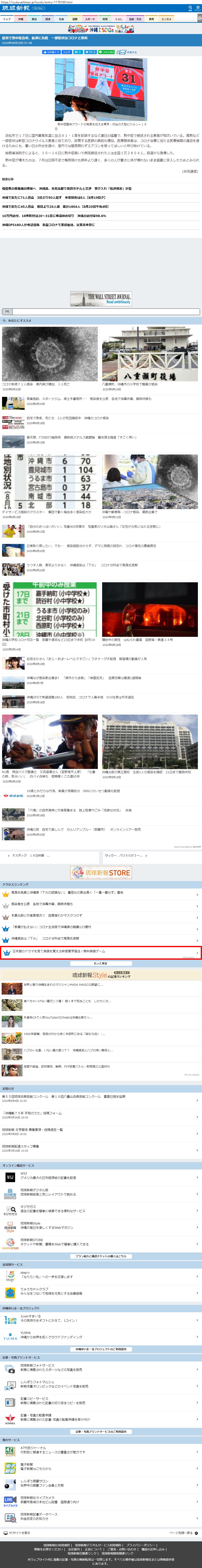Open The Wall Street Journal banner
Image resolution: width=202 pixels, height=1568 pixels.
(101, 298)
